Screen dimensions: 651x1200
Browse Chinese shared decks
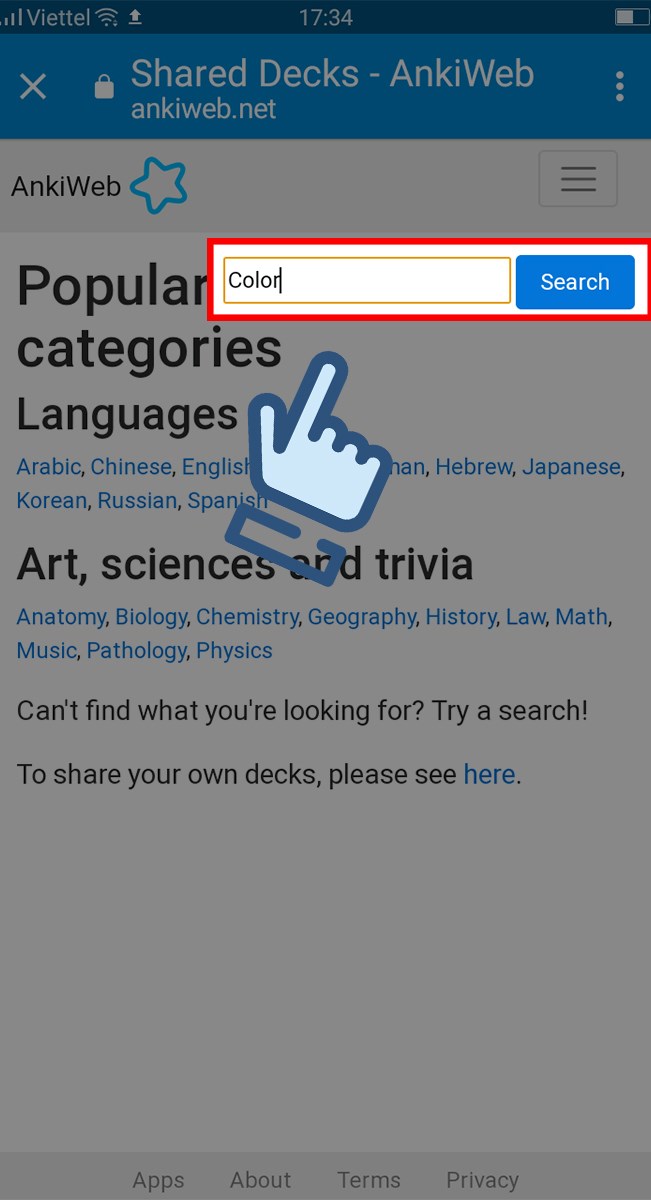[x=131, y=467]
